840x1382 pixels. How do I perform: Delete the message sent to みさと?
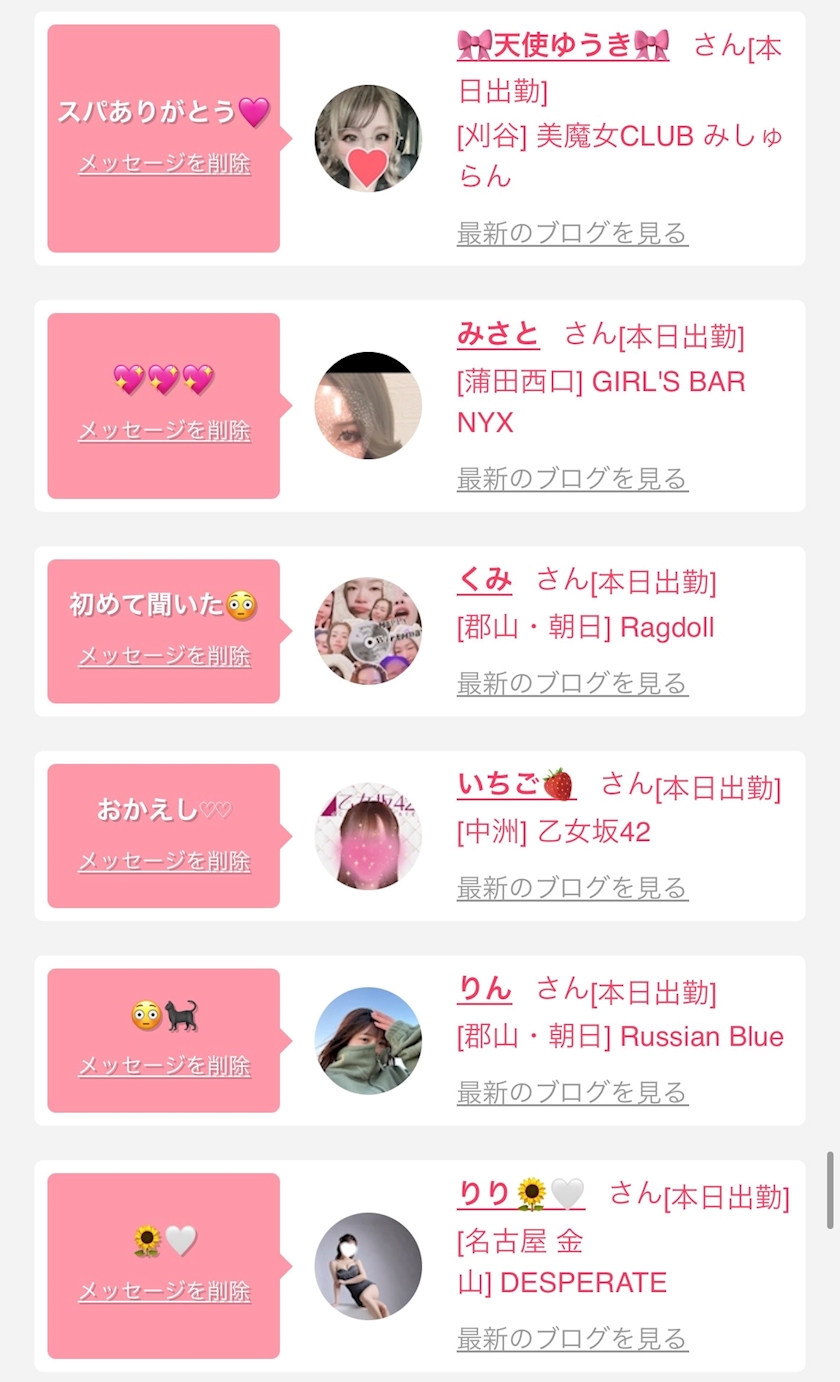pos(164,431)
